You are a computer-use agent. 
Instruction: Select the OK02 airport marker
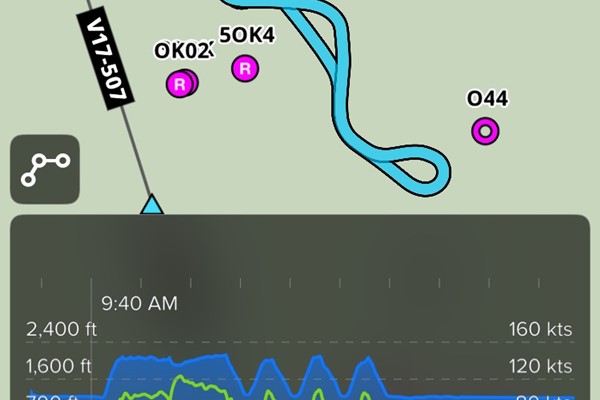(180, 83)
